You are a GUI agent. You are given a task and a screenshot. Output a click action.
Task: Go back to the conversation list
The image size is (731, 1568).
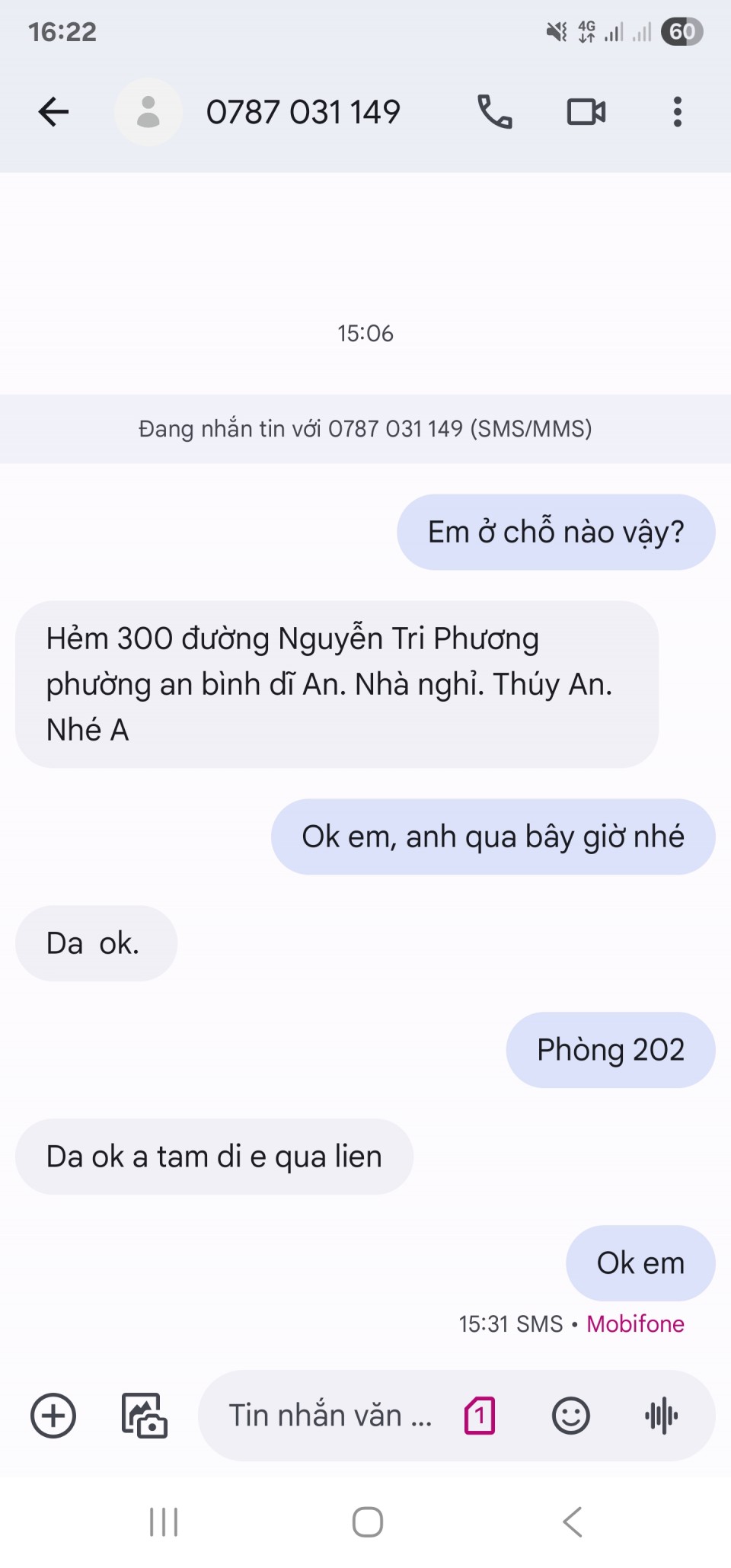53,112
